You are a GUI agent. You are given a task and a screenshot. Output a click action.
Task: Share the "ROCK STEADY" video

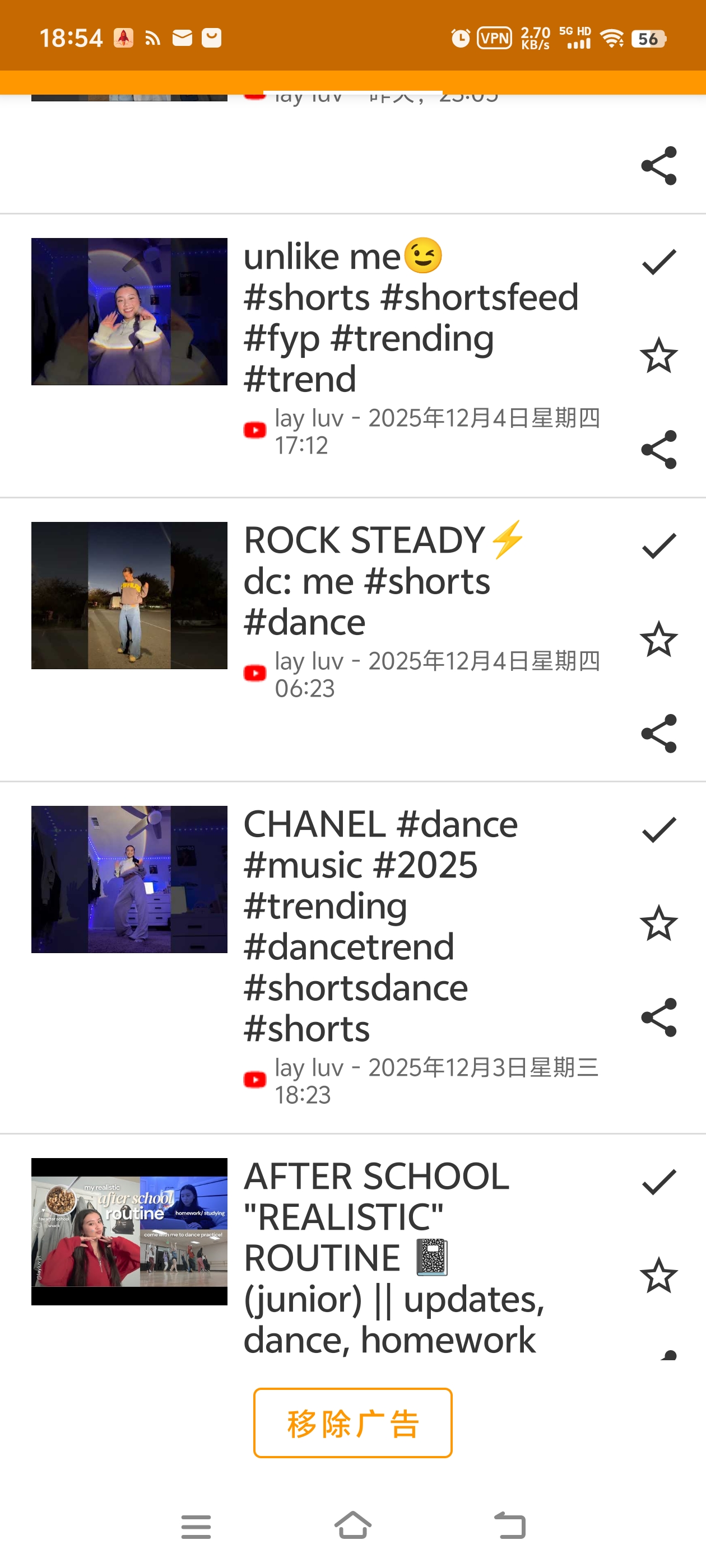click(658, 733)
